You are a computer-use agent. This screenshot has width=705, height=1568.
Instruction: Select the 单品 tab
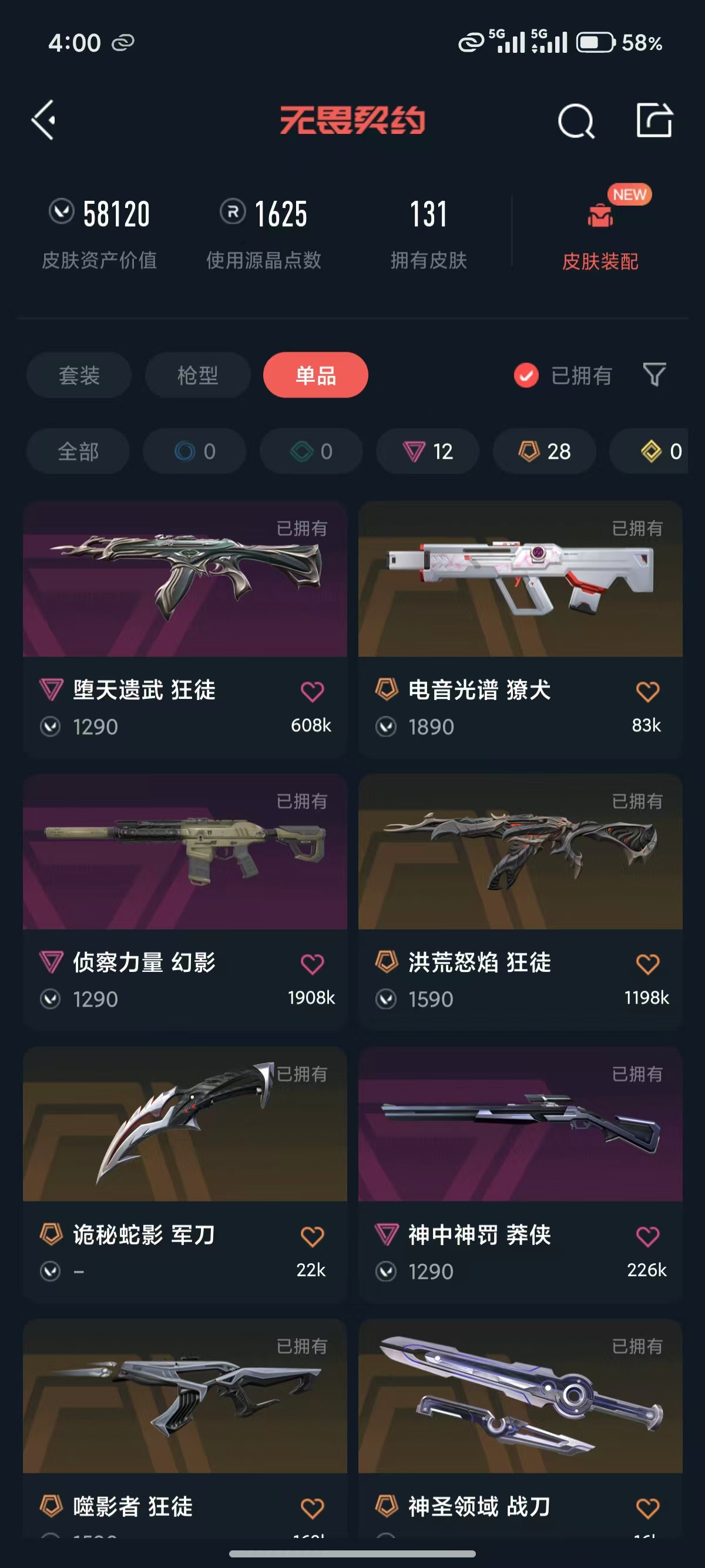(x=315, y=375)
